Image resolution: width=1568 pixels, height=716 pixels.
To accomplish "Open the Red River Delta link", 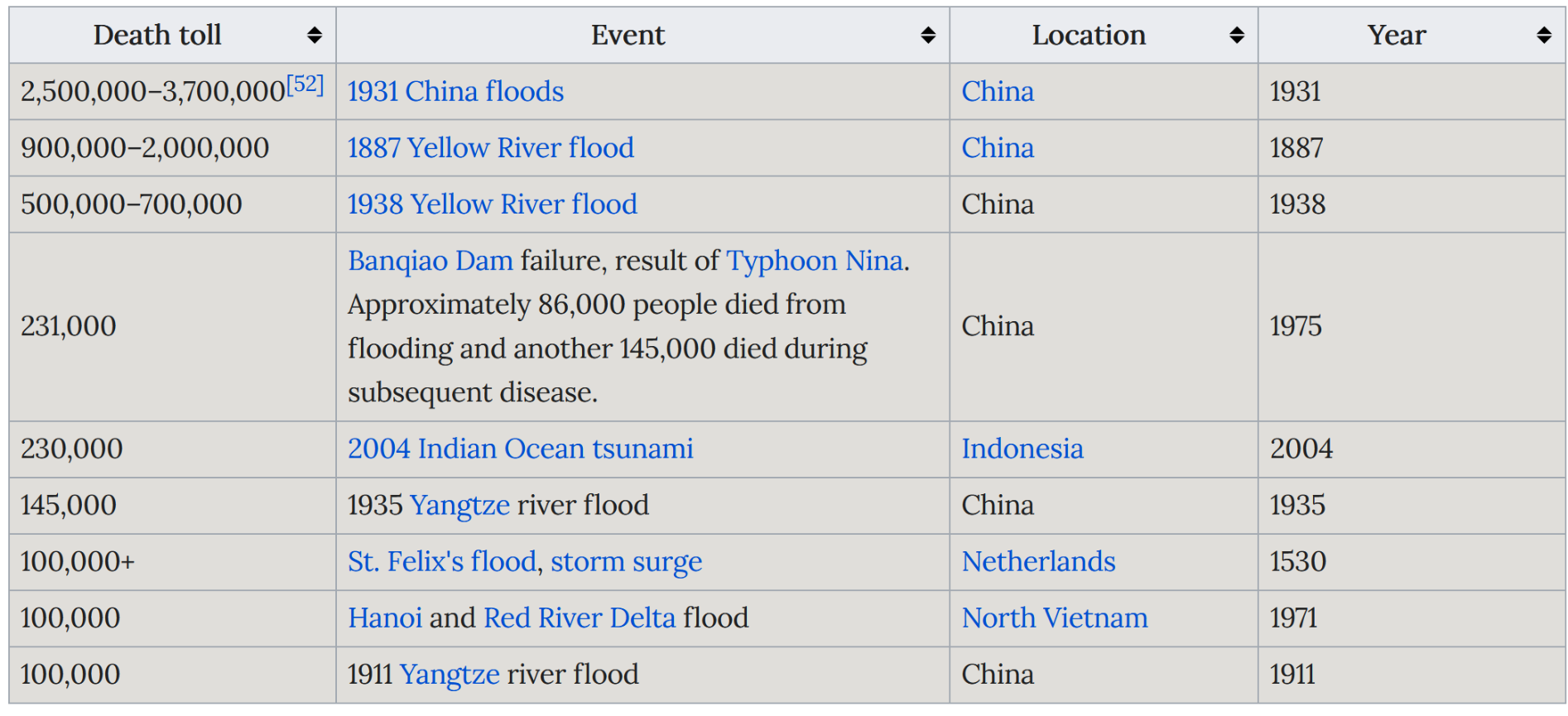I will pos(580,617).
